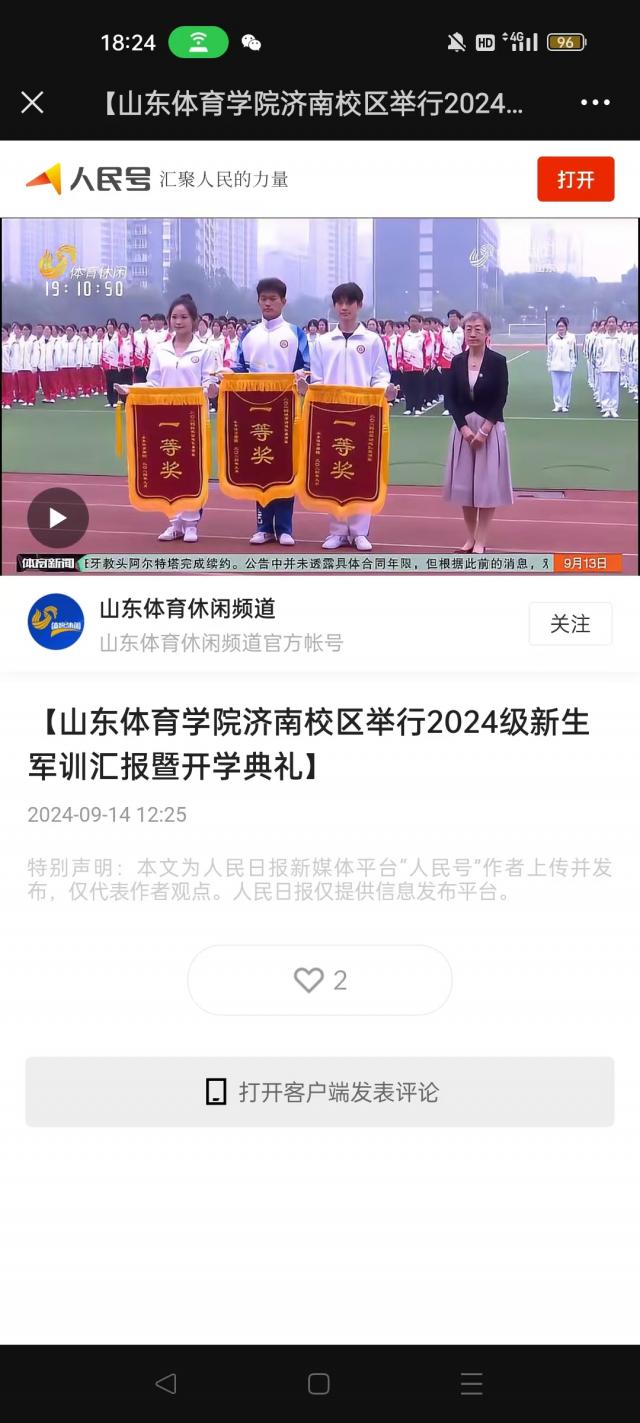Return to the home screen
640x1423 pixels.
[319, 1383]
